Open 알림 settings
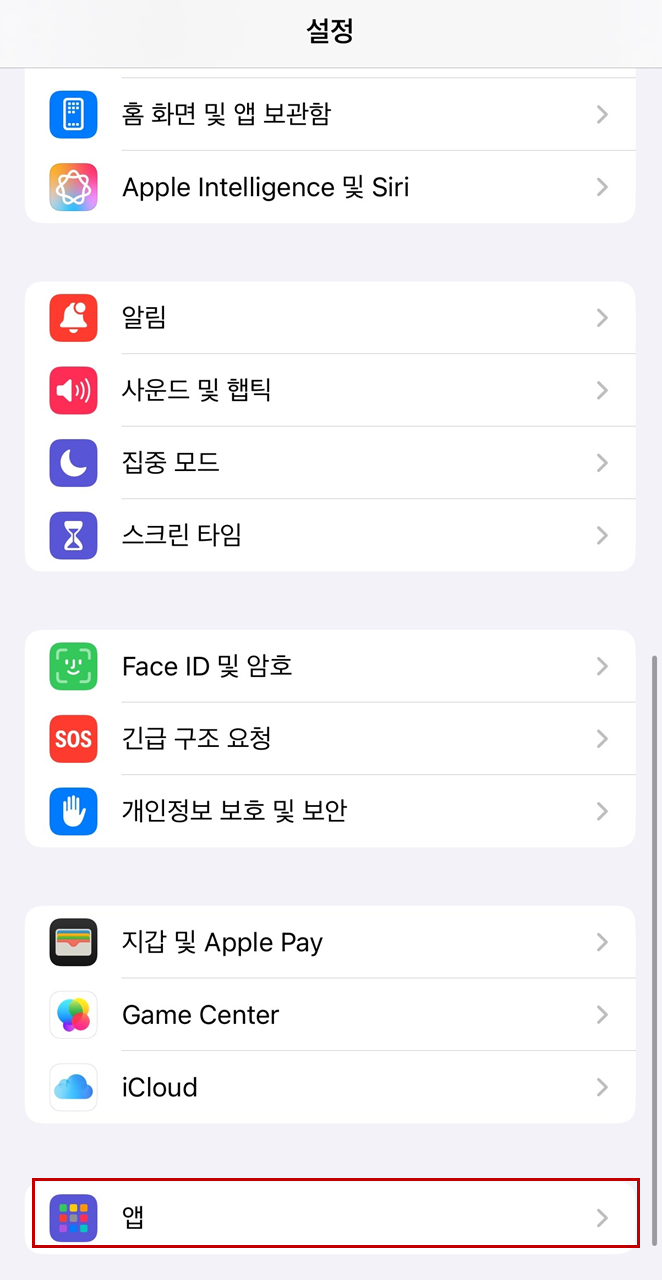The image size is (662, 1280). [x=330, y=318]
